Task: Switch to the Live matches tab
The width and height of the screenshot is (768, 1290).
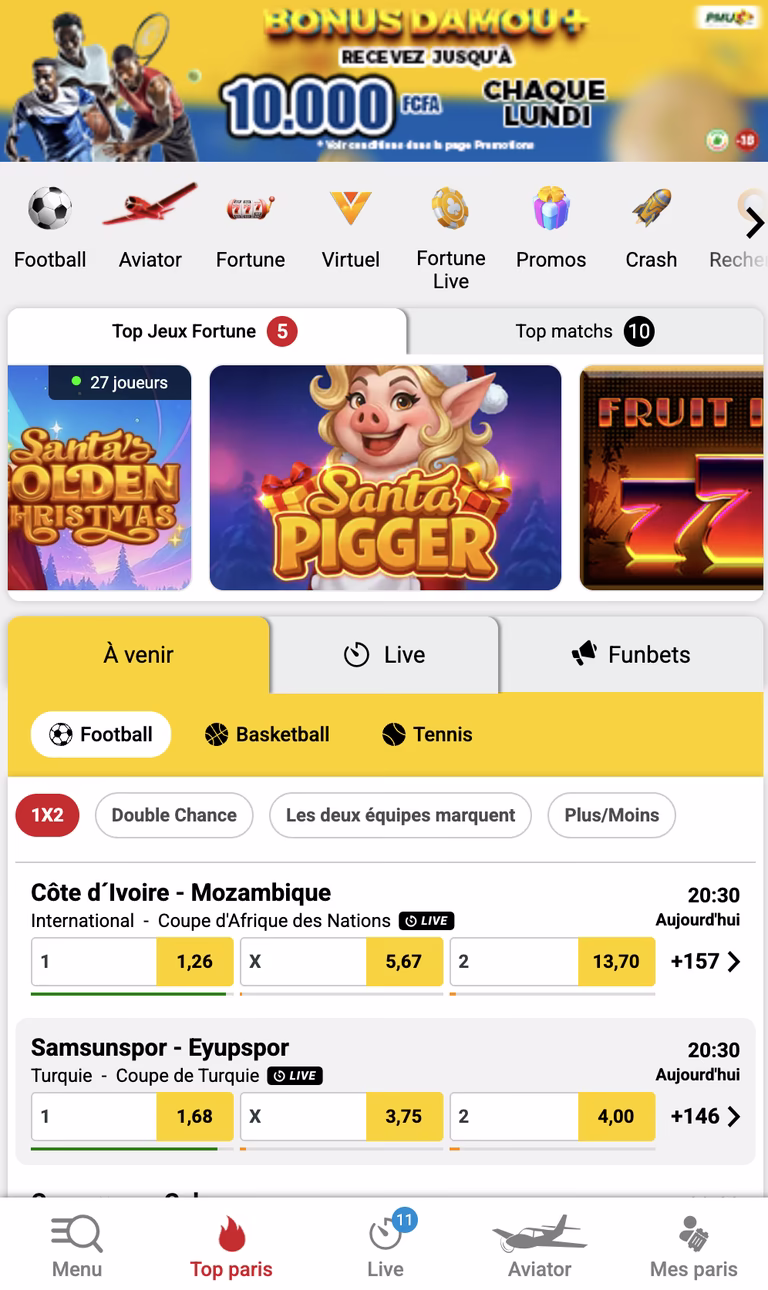Action: (385, 655)
